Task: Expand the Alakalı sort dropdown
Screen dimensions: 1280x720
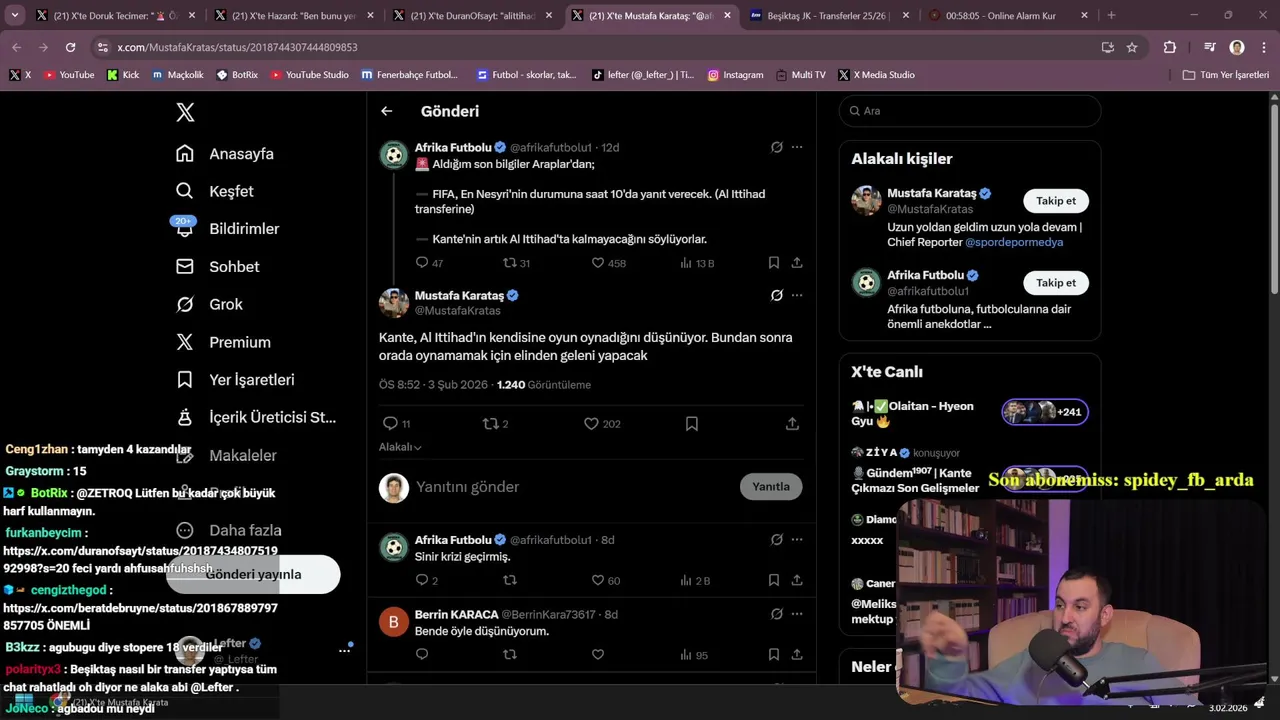Action: pyautogui.click(x=400, y=447)
